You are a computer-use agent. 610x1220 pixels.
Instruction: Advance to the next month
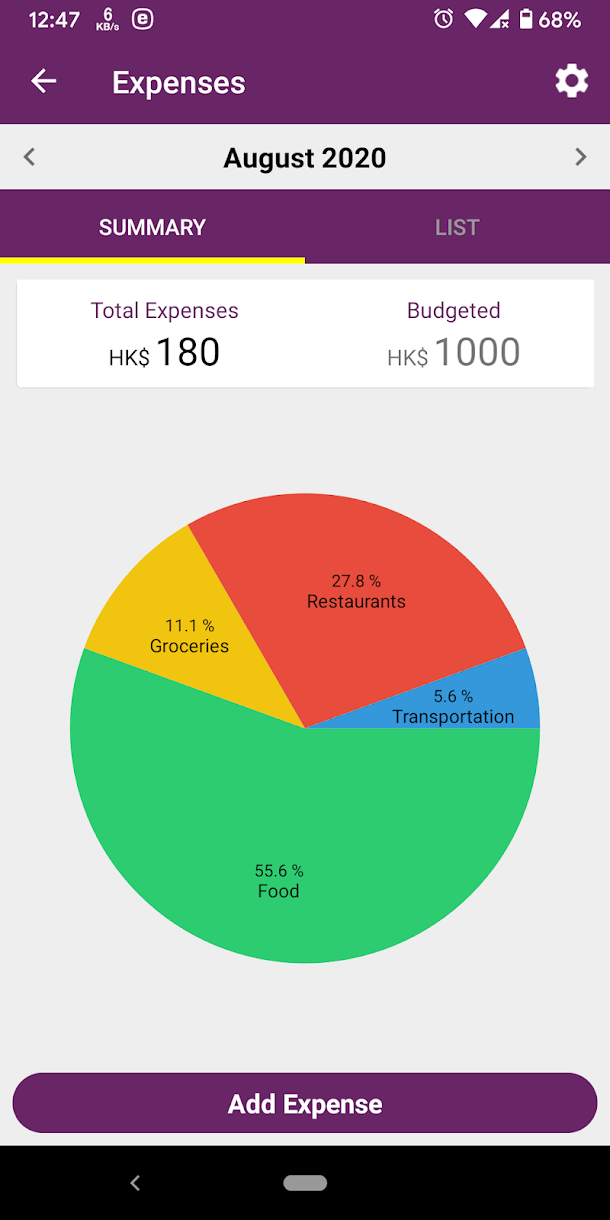[580, 157]
